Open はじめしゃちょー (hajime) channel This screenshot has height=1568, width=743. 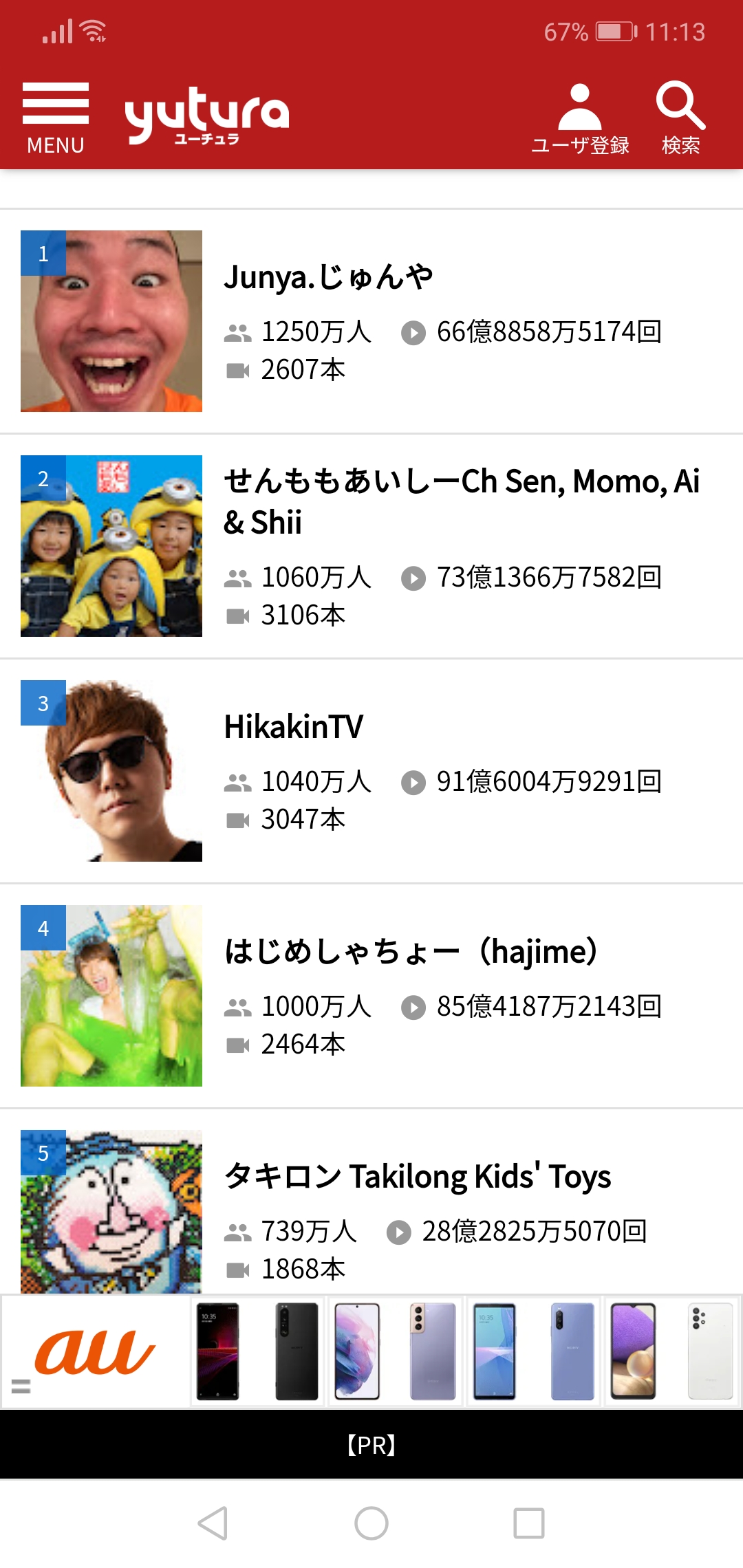click(x=411, y=952)
